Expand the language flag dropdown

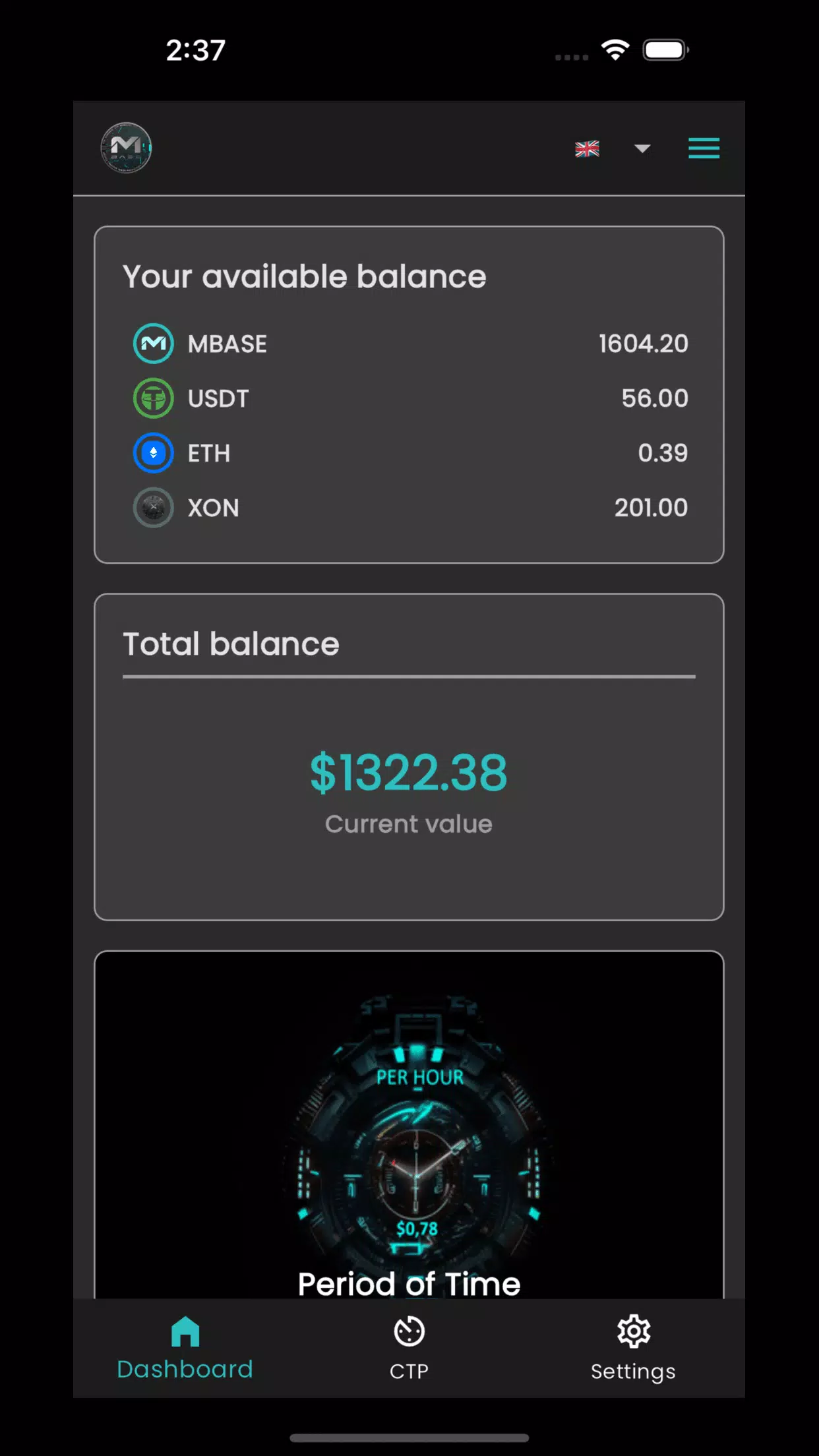[x=642, y=148]
